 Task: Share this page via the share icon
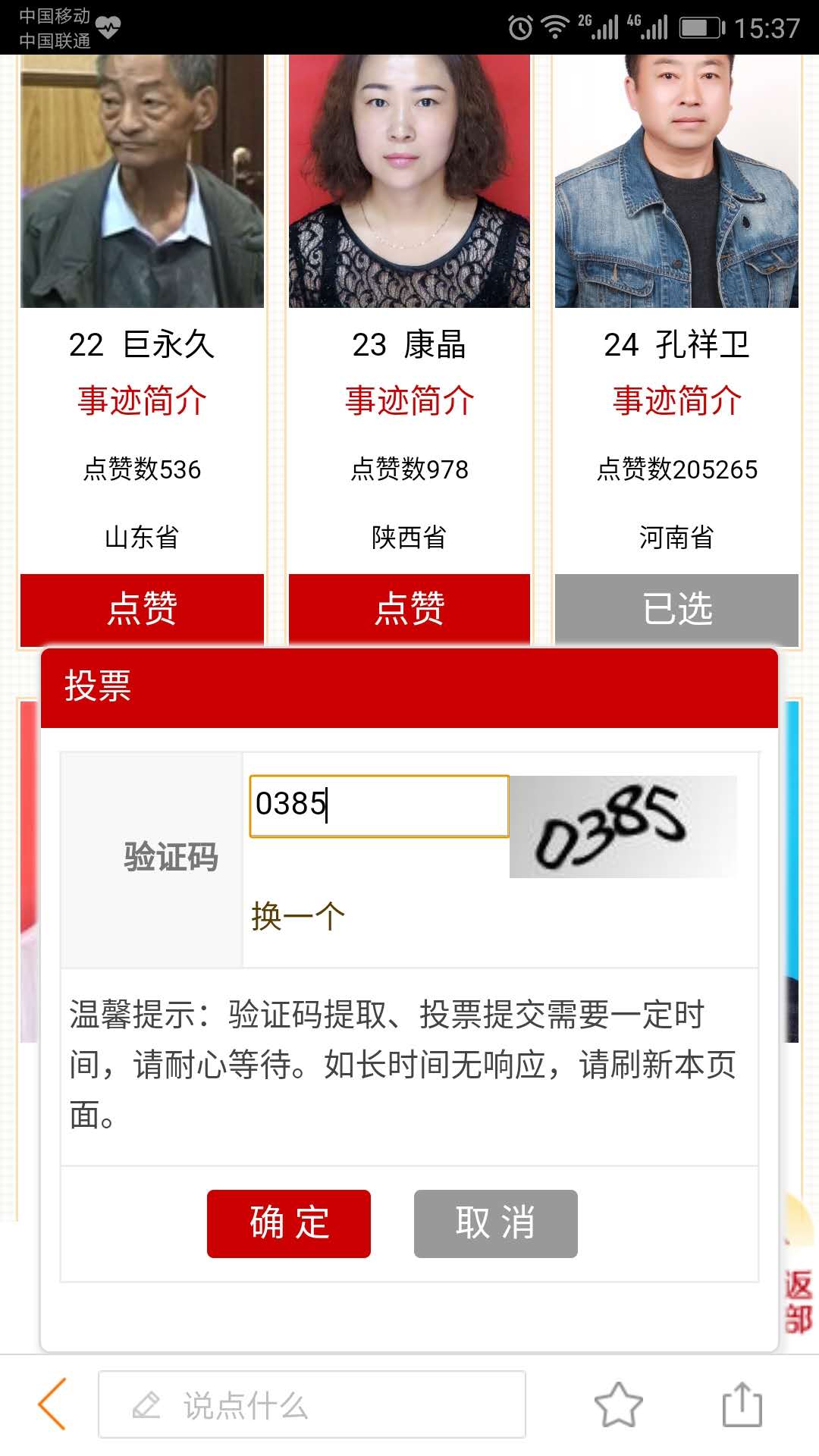742,1404
